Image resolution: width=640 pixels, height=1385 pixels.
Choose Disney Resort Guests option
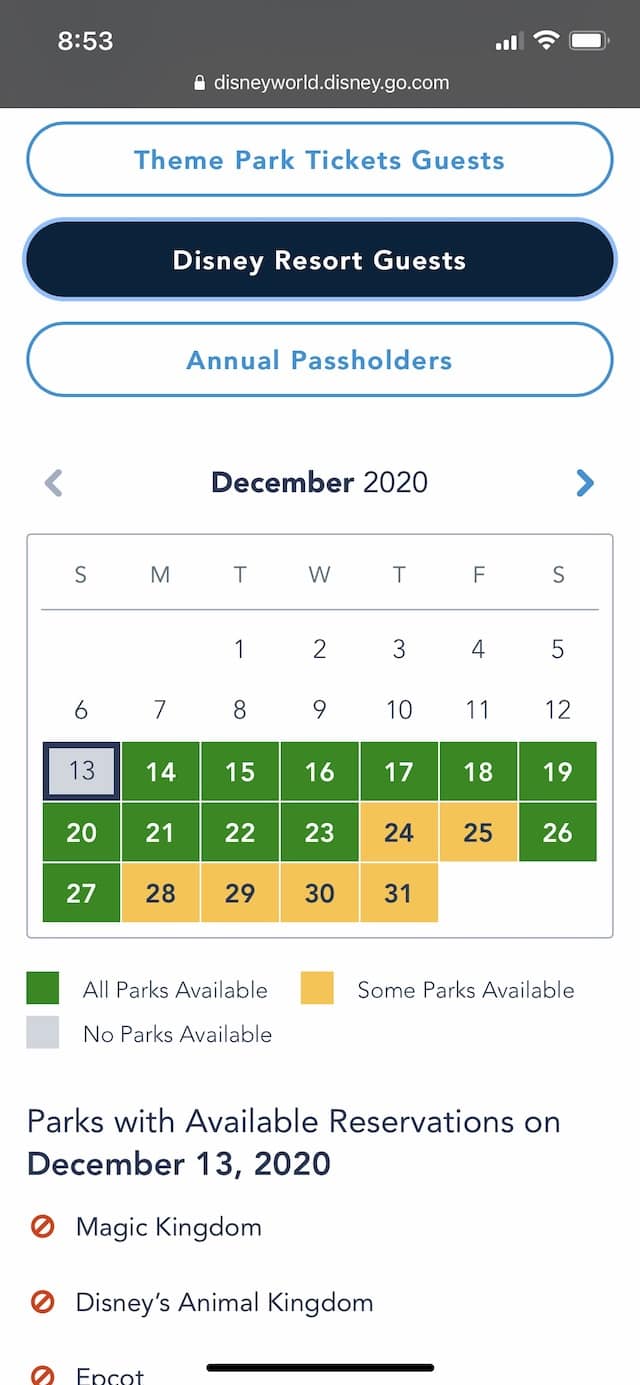[319, 260]
